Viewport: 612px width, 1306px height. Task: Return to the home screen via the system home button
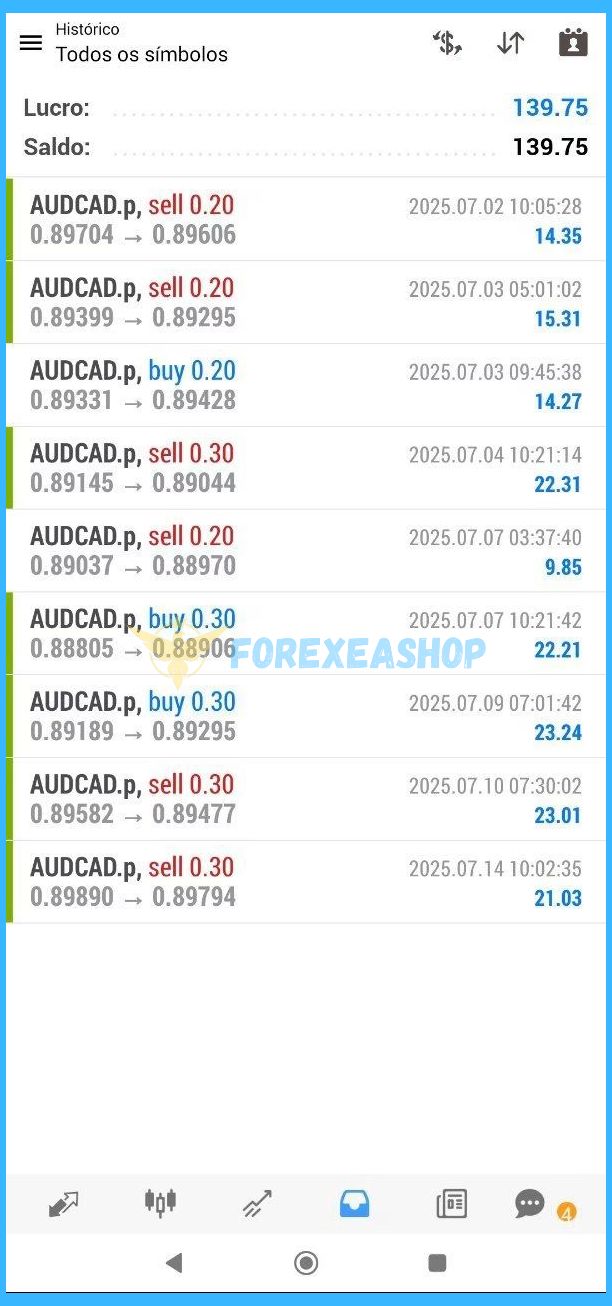pyautogui.click(x=306, y=1263)
